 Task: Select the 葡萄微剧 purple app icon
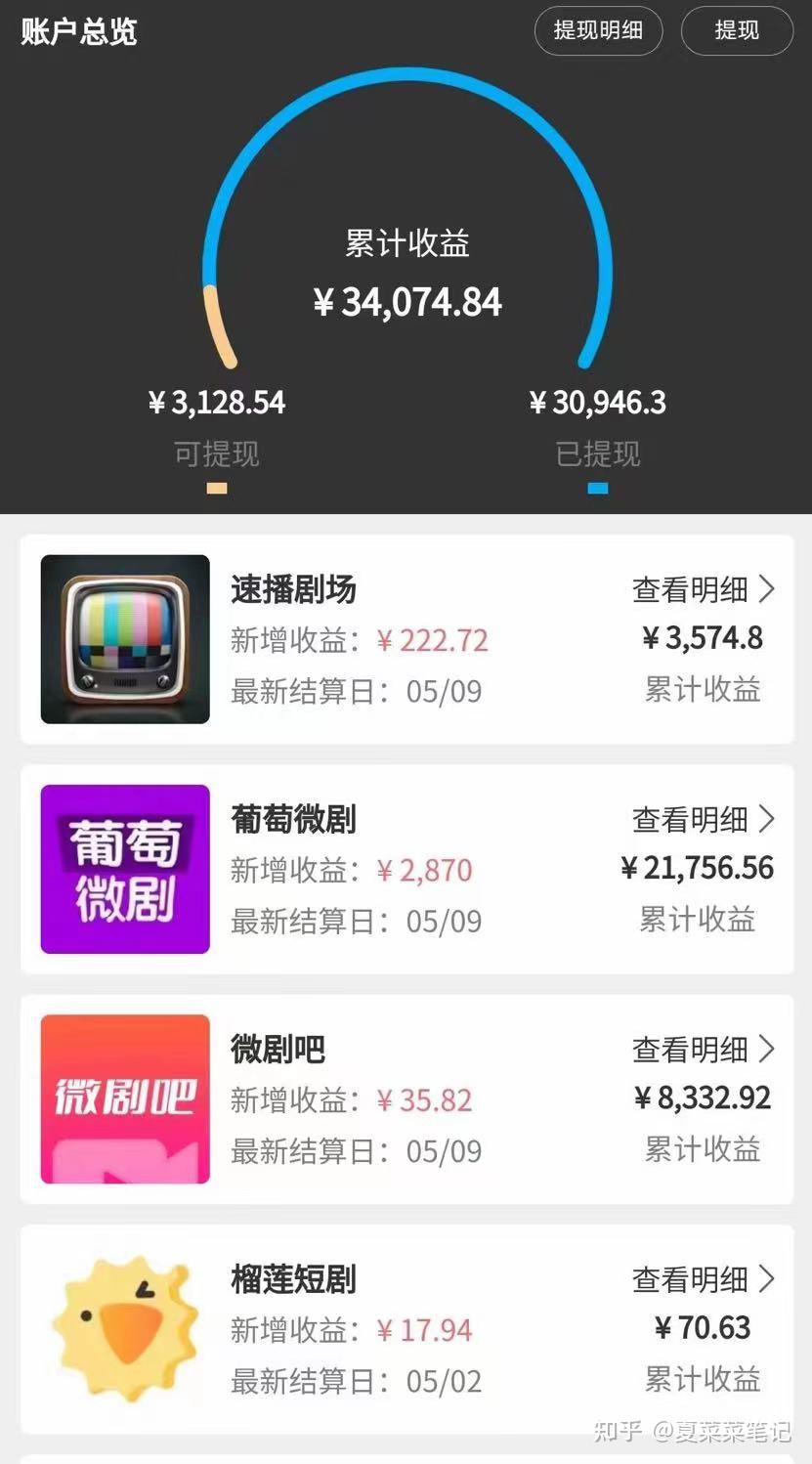(x=123, y=869)
